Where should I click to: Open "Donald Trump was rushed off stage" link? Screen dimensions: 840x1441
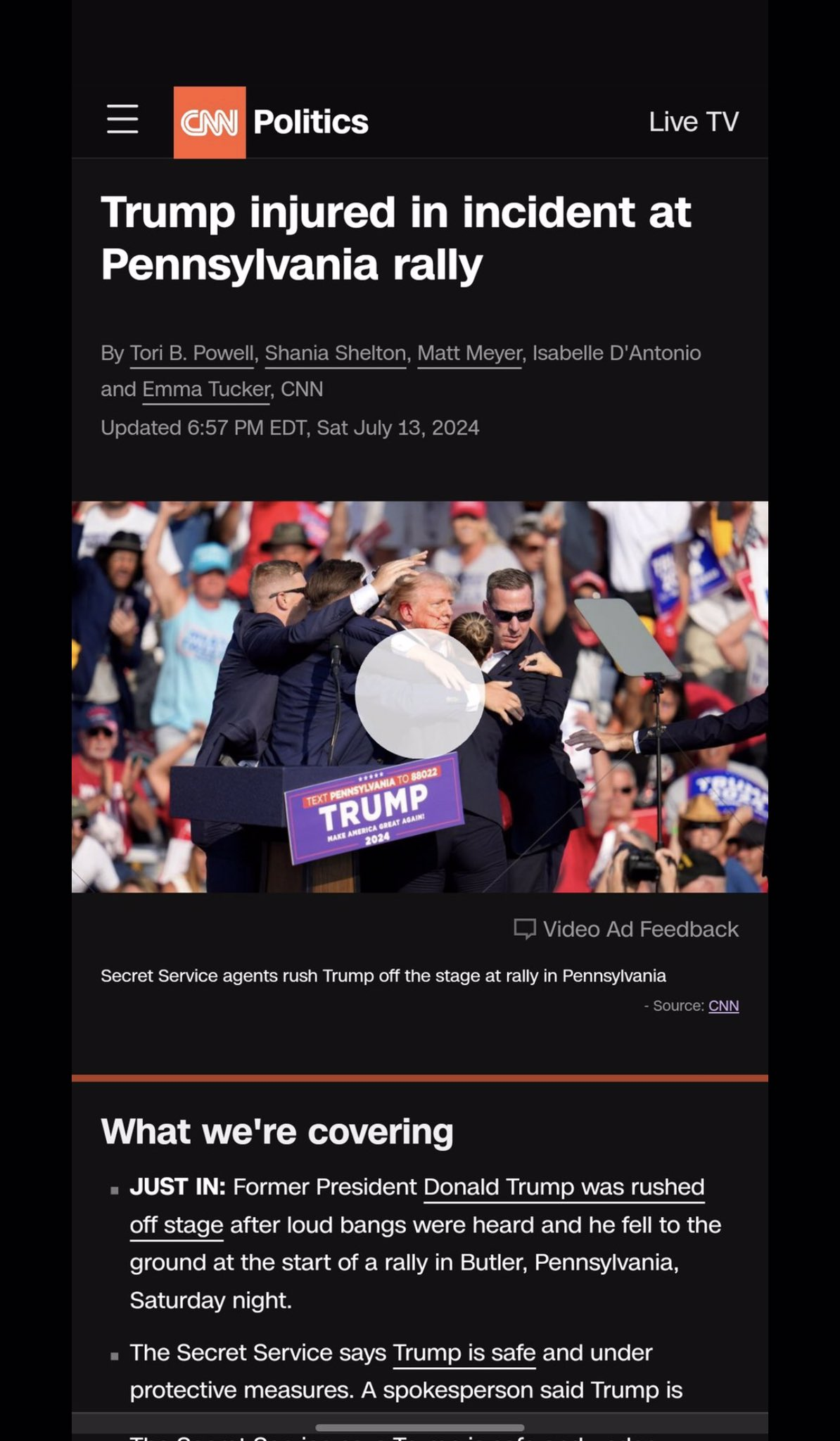click(564, 1188)
